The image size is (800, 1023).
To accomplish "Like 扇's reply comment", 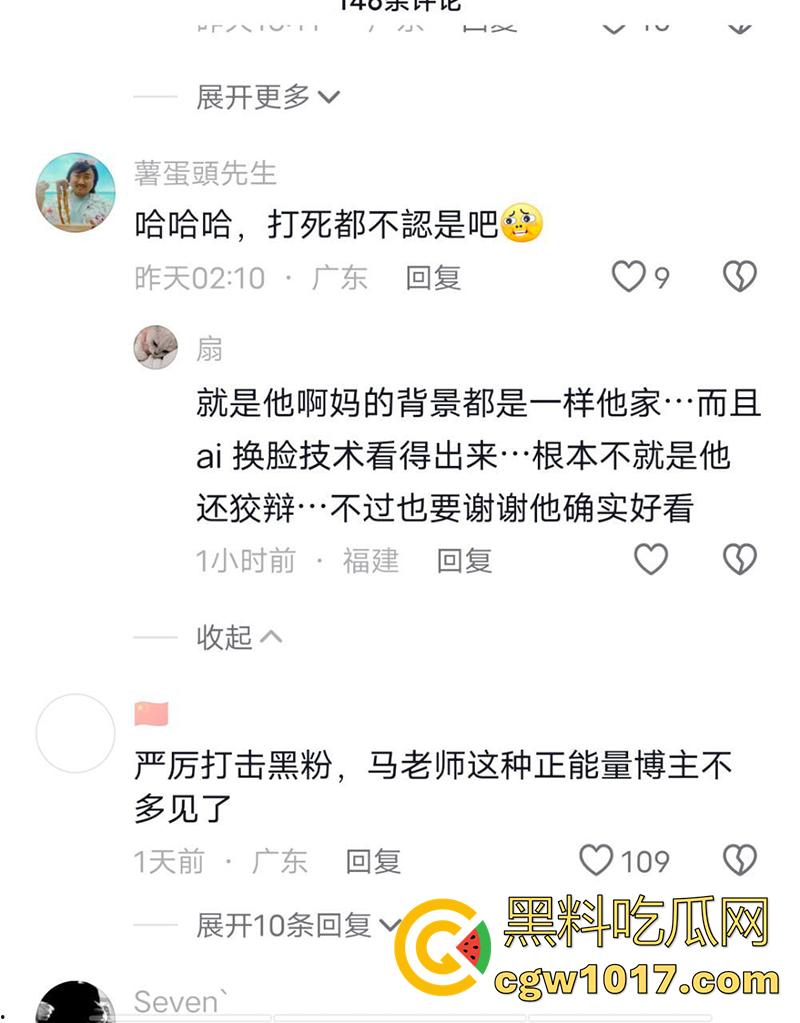I will tap(651, 559).
